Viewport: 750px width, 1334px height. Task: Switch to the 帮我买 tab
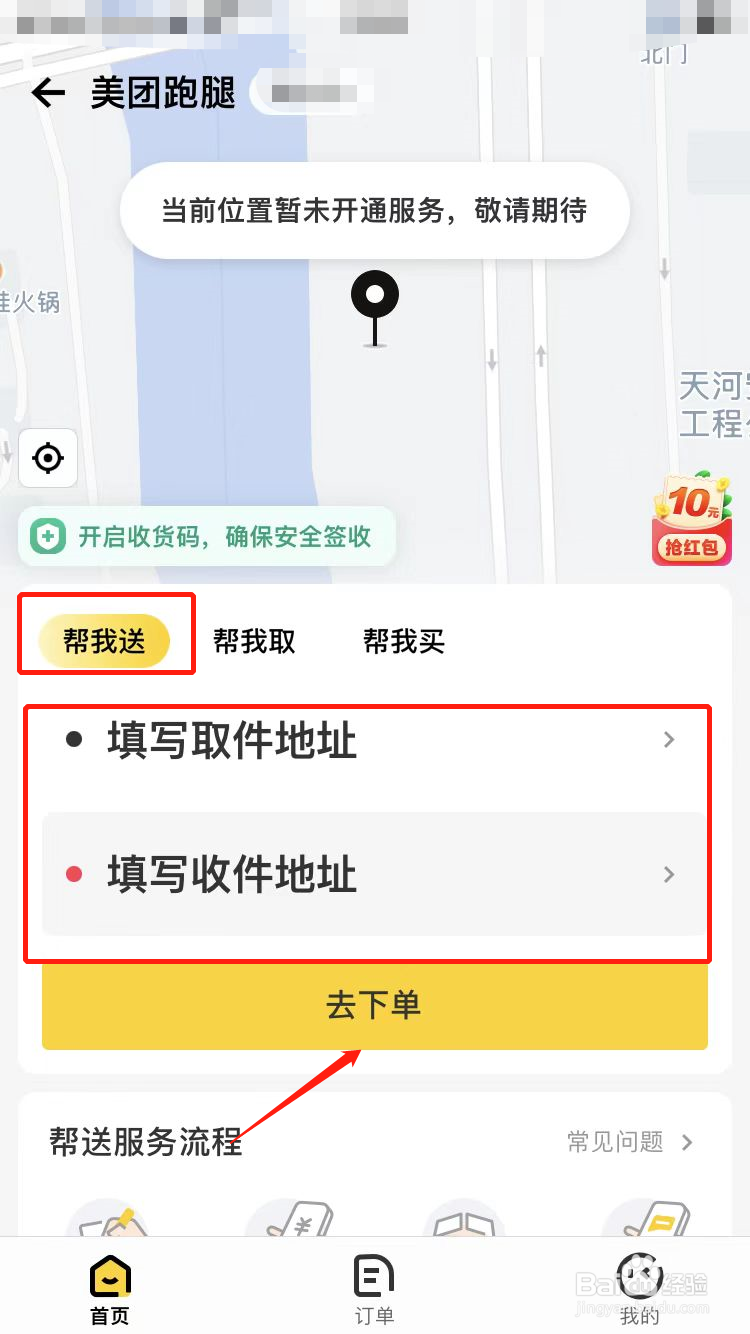(404, 641)
